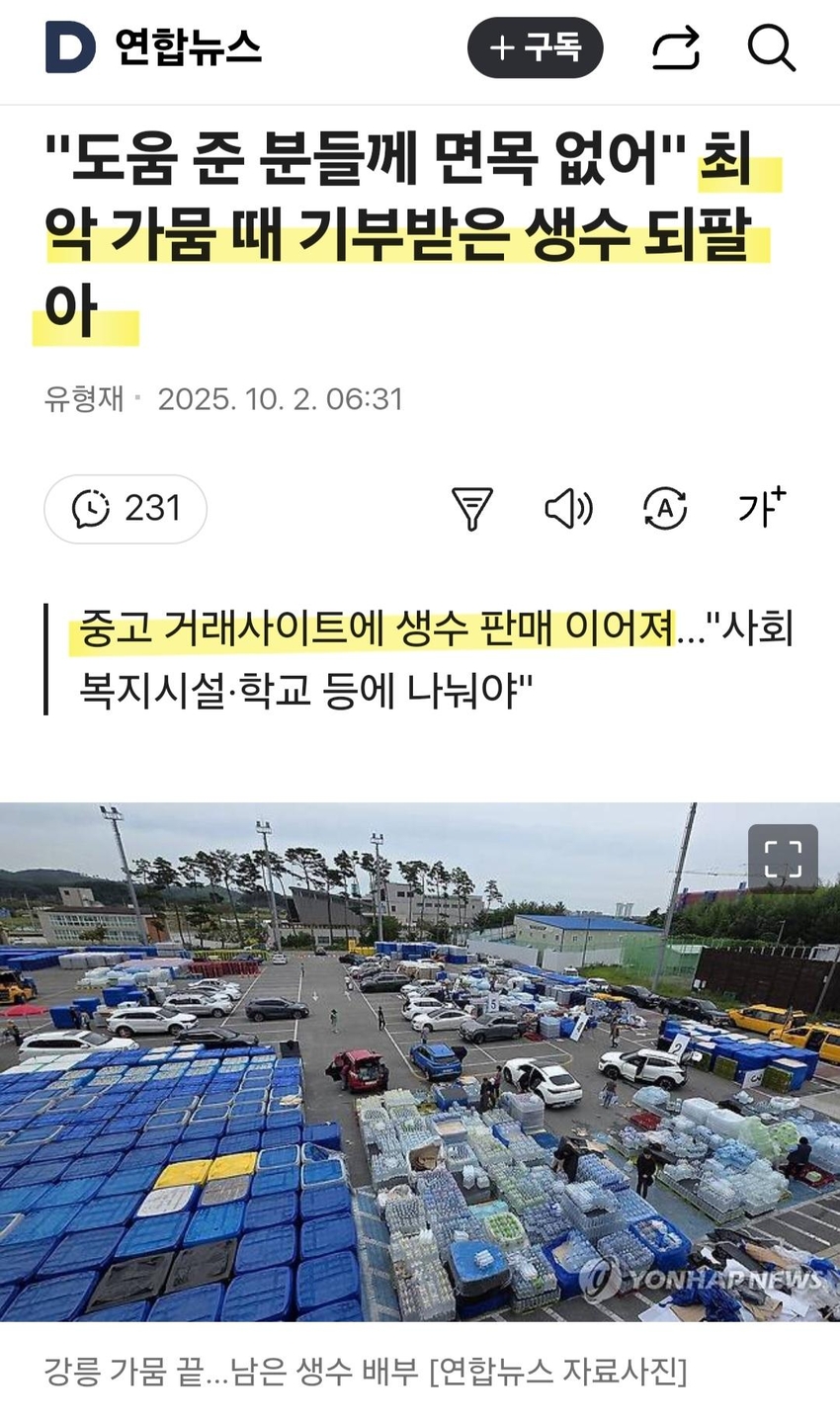Image resolution: width=840 pixels, height=1420 pixels.
Task: Open the 231 comments counter button
Action: (x=126, y=509)
